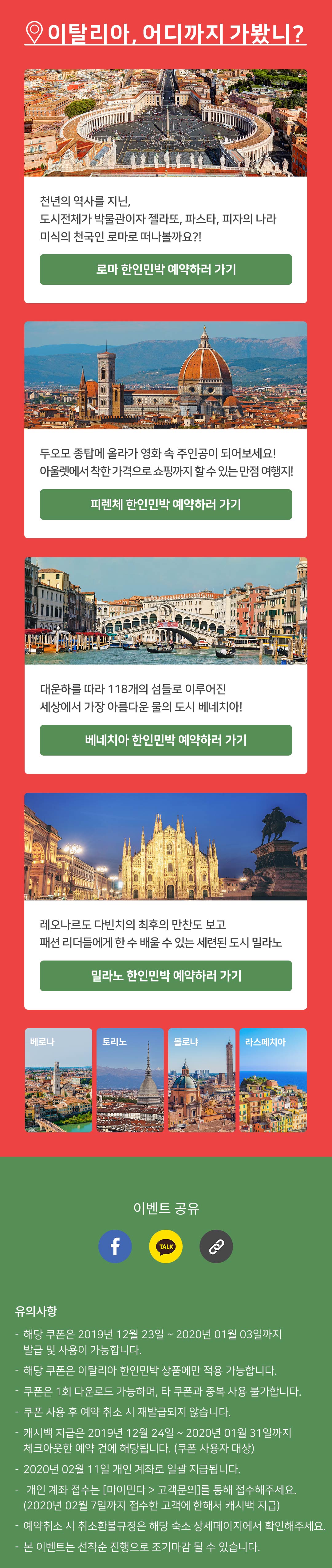Select 베네치아 한인민박 예약하러 가기
332x1568 pixels.
point(166,740)
